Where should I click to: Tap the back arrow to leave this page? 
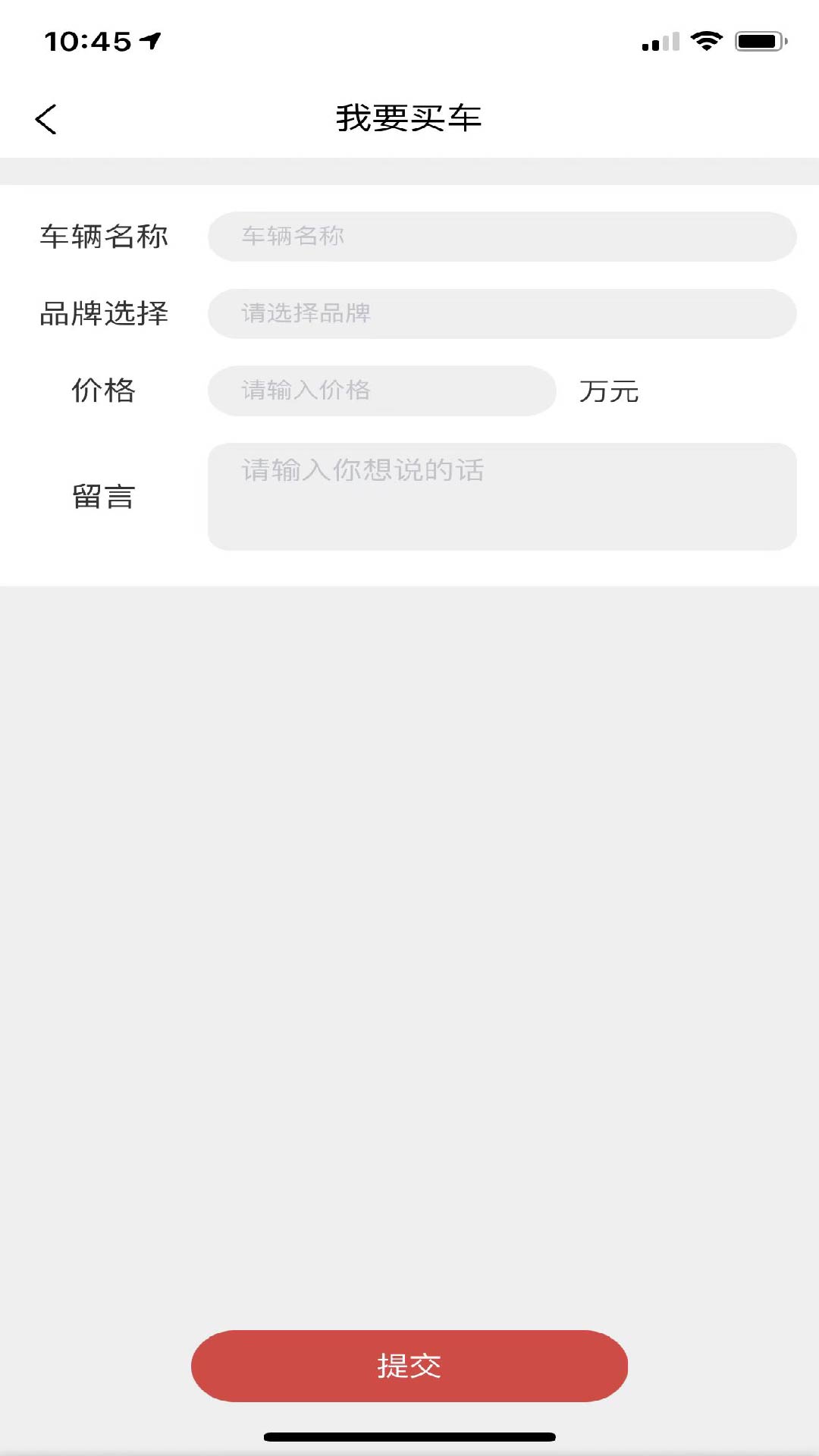(x=47, y=118)
